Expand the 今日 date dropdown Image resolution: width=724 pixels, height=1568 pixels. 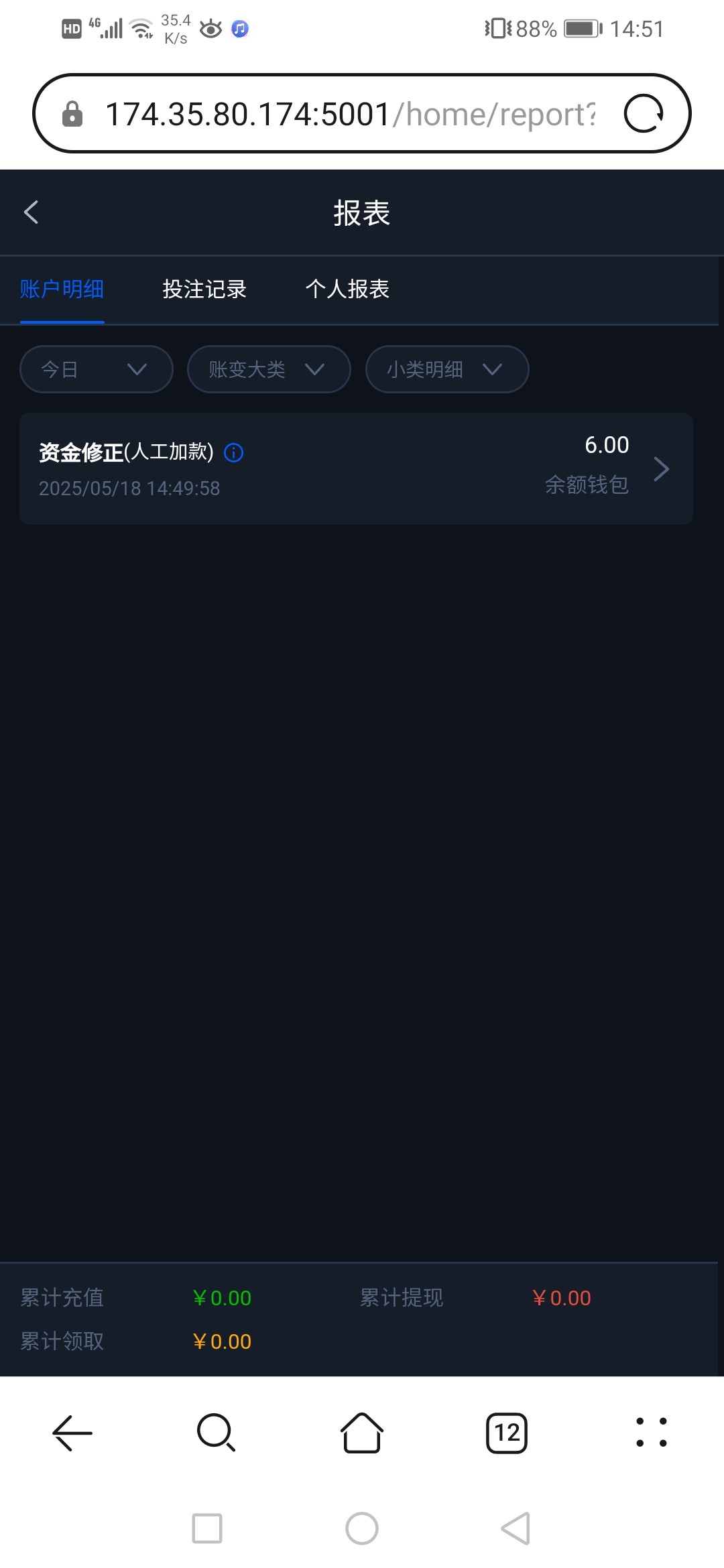click(96, 369)
